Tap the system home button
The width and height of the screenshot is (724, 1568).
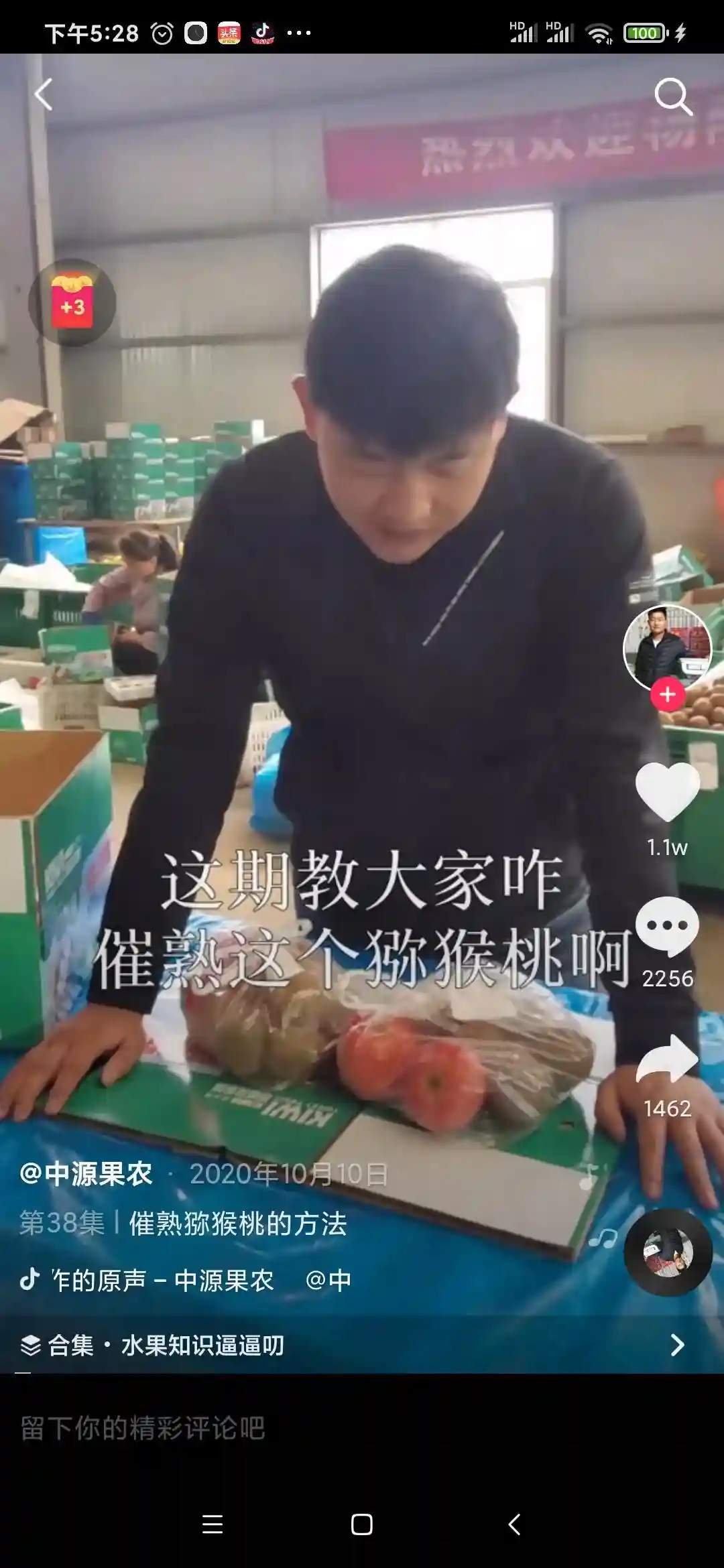point(362,1525)
